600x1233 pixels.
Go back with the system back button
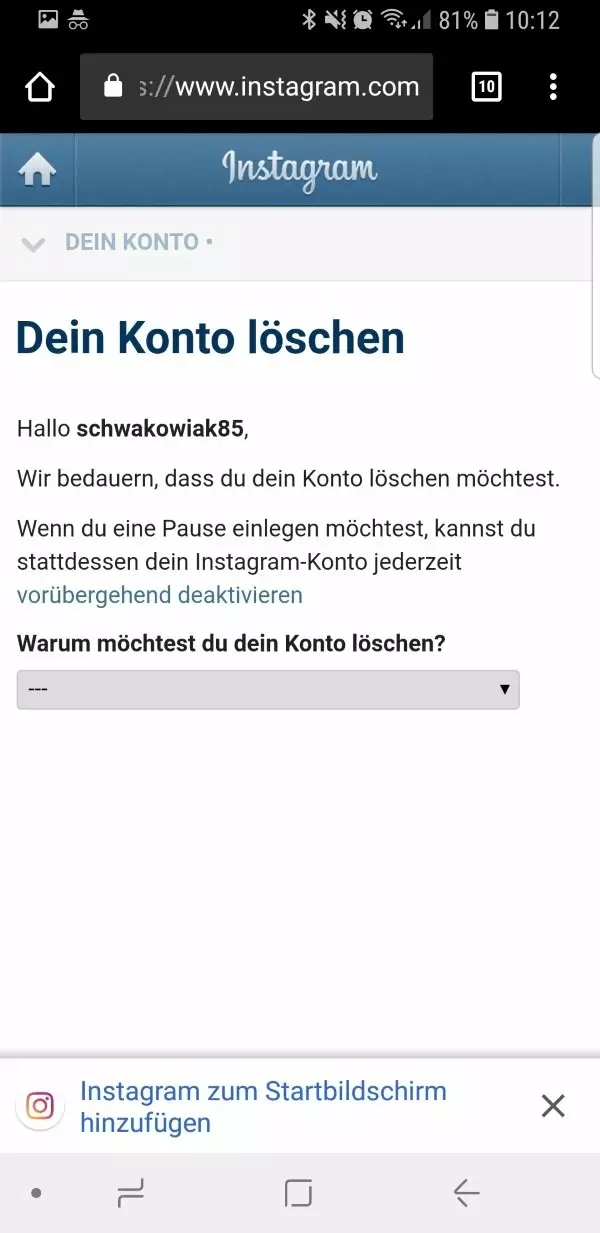(x=466, y=1193)
